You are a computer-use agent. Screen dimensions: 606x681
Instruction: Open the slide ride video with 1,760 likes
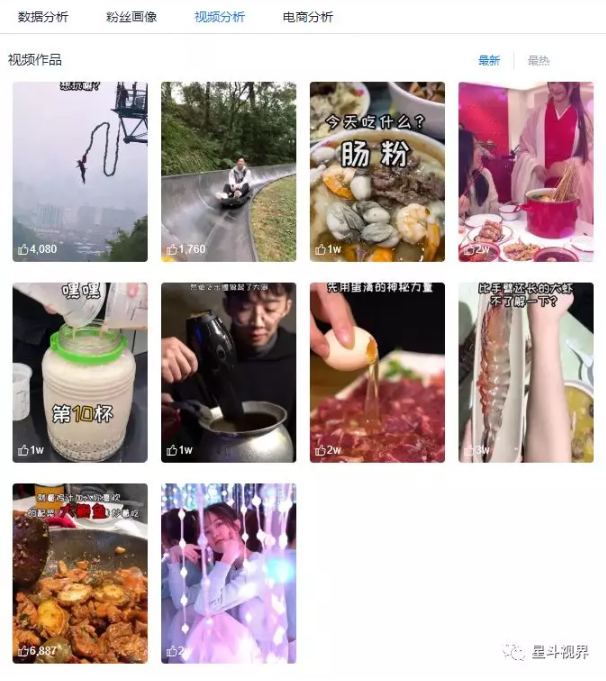pos(228,171)
